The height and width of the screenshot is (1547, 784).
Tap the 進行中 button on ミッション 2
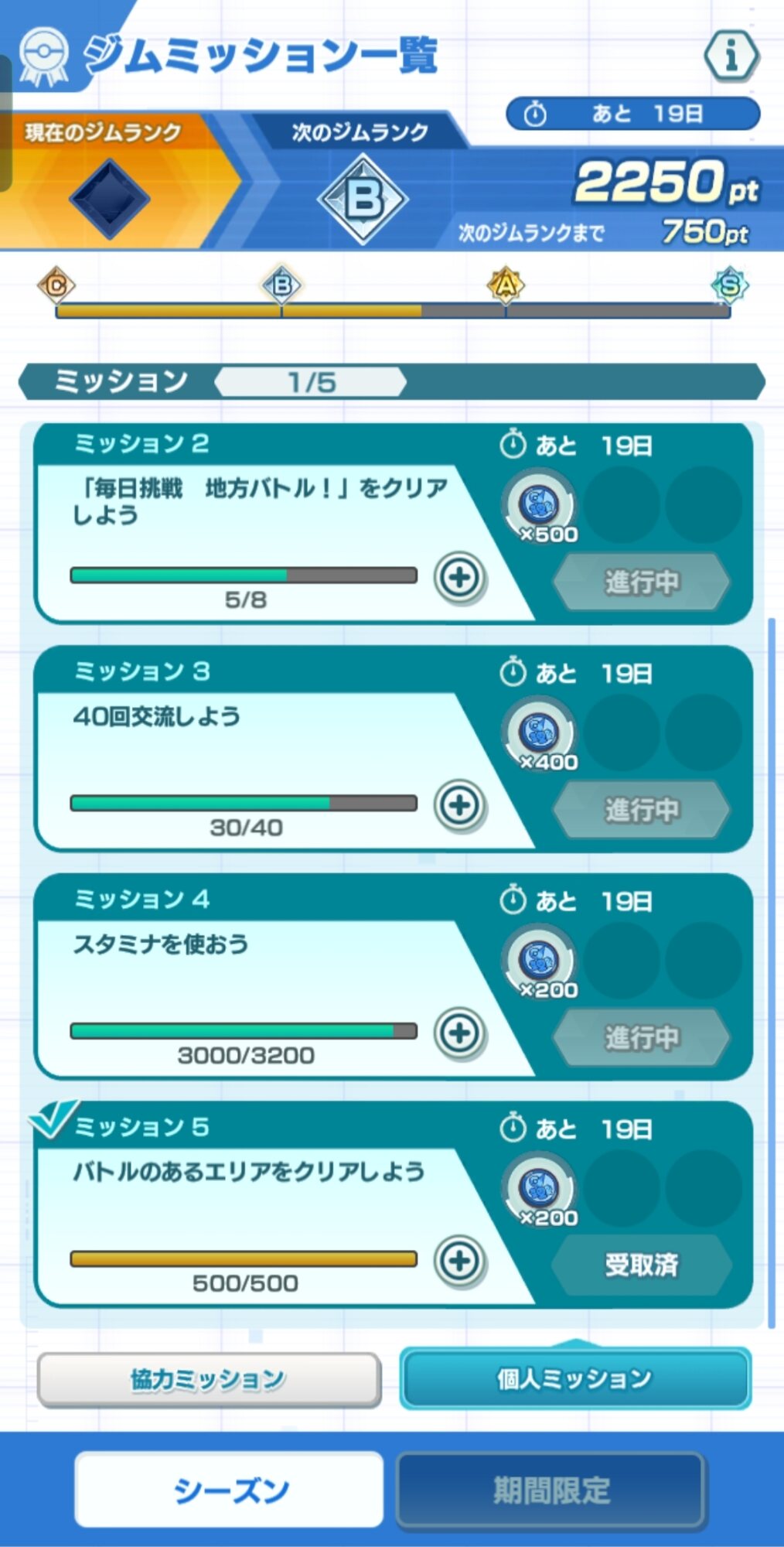point(641,582)
